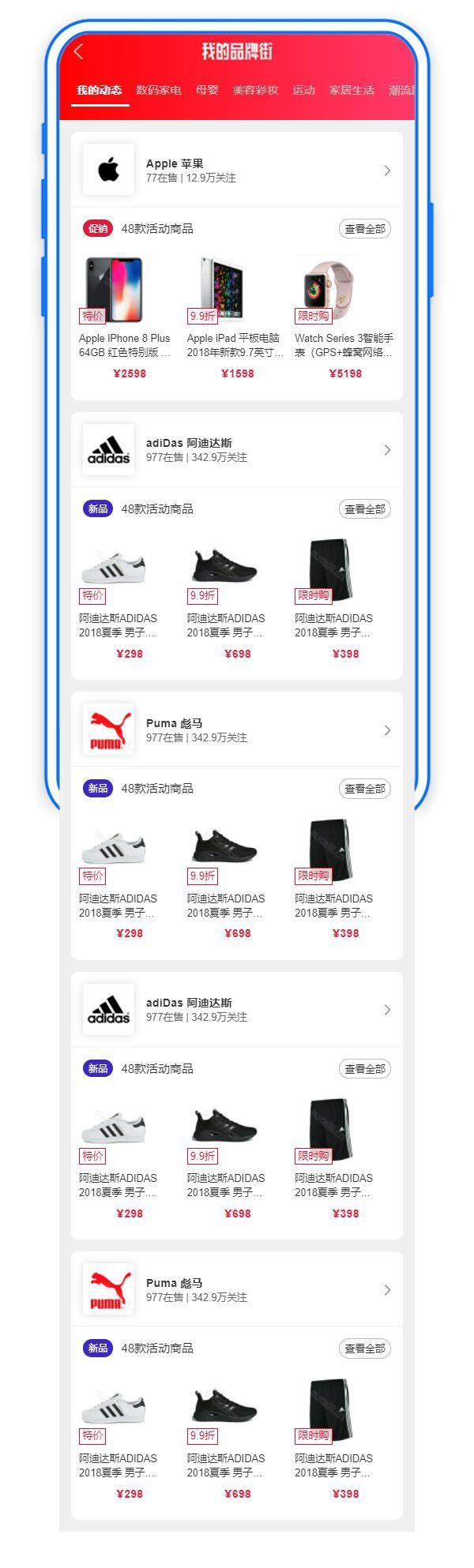The image size is (474, 1568).
Task: Go back using the header arrow
Action: 78,52
